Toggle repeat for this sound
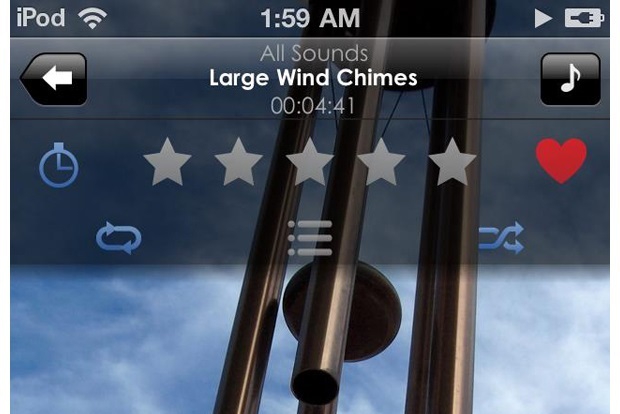 [118, 238]
